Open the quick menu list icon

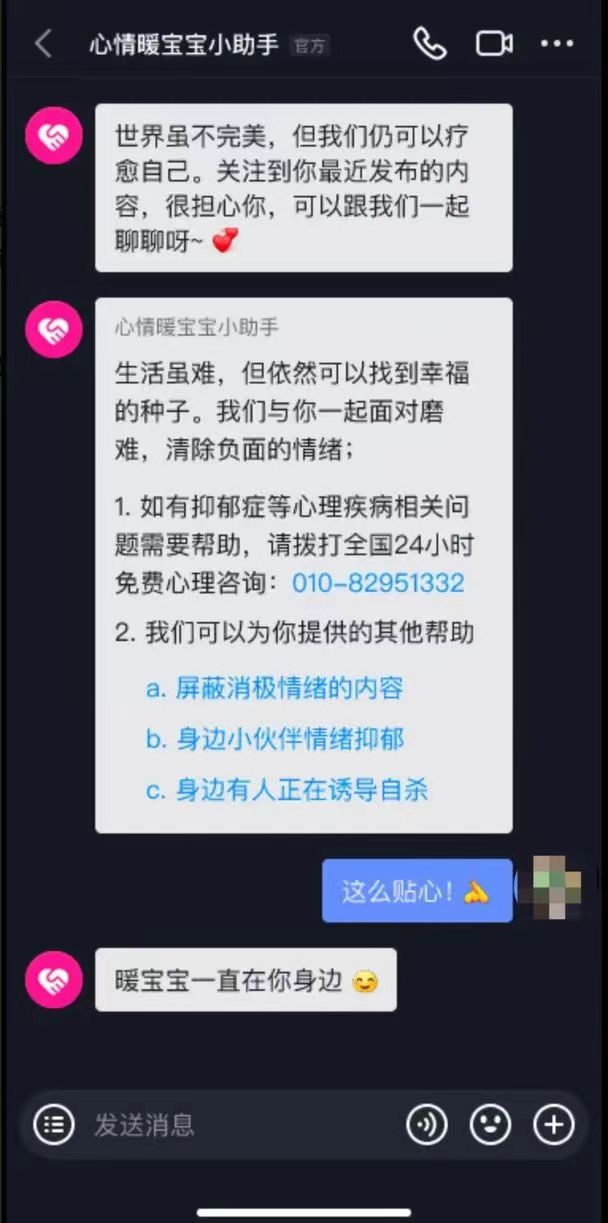(x=54, y=1125)
